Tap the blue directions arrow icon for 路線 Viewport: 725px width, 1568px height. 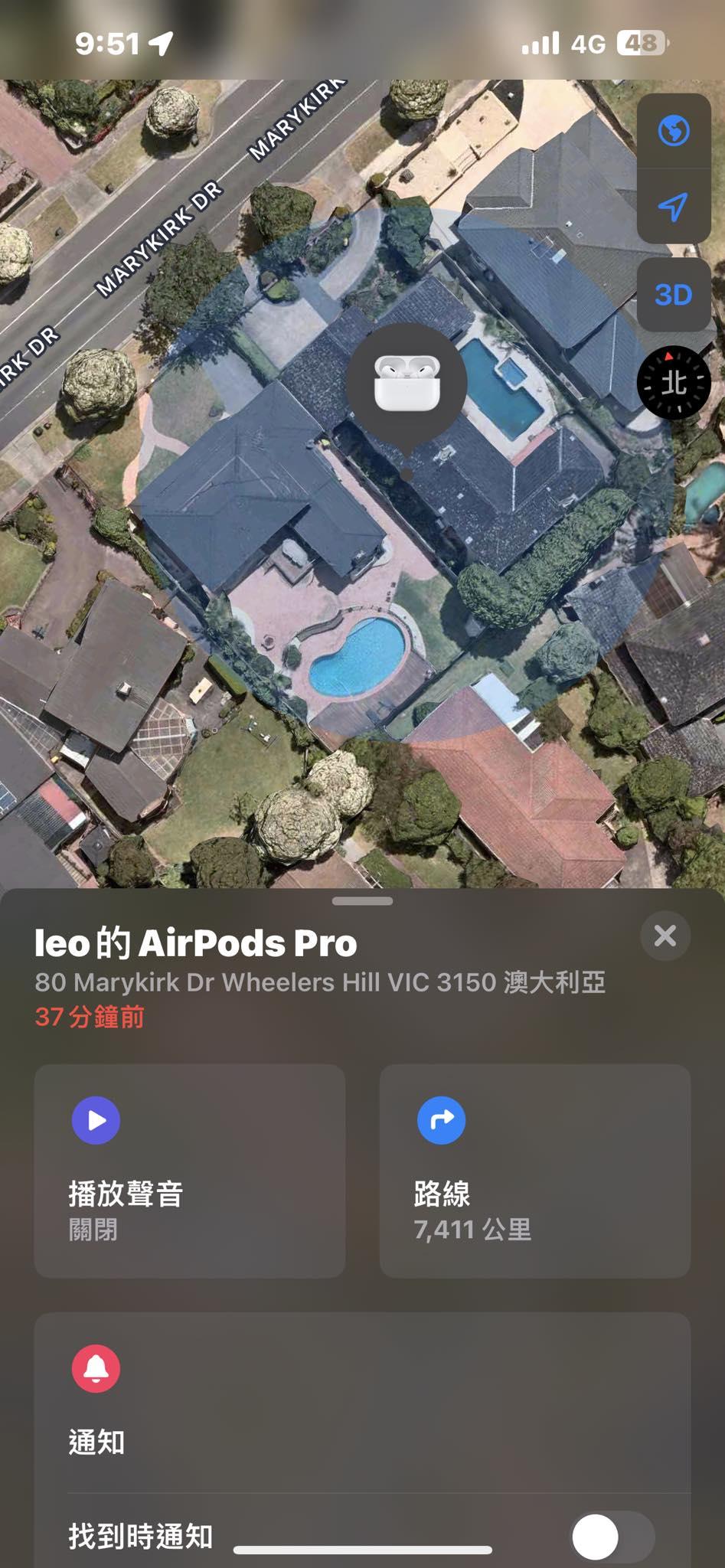pos(440,1120)
